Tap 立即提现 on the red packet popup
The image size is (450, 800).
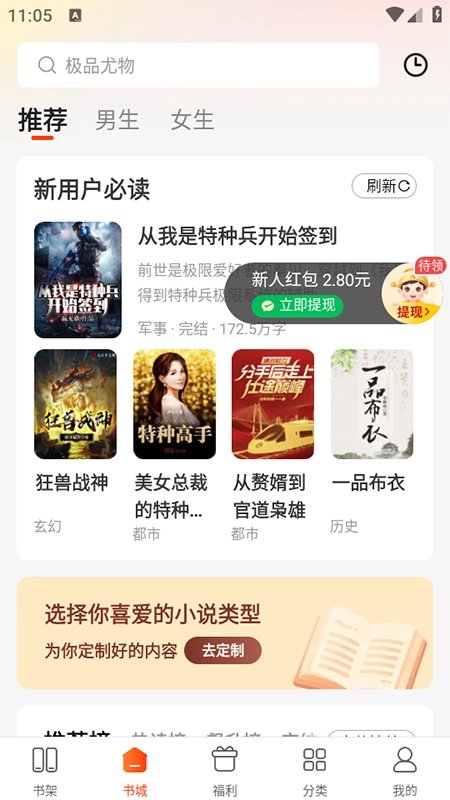[x=297, y=306]
